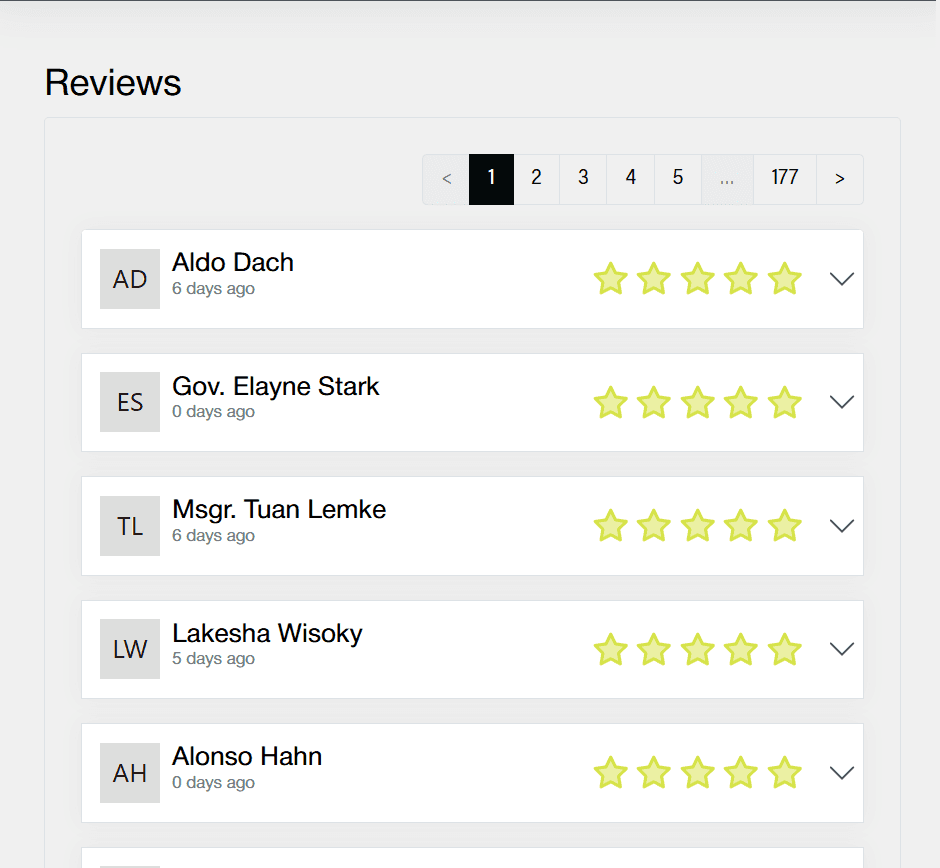Open reviews page 4

631,179
